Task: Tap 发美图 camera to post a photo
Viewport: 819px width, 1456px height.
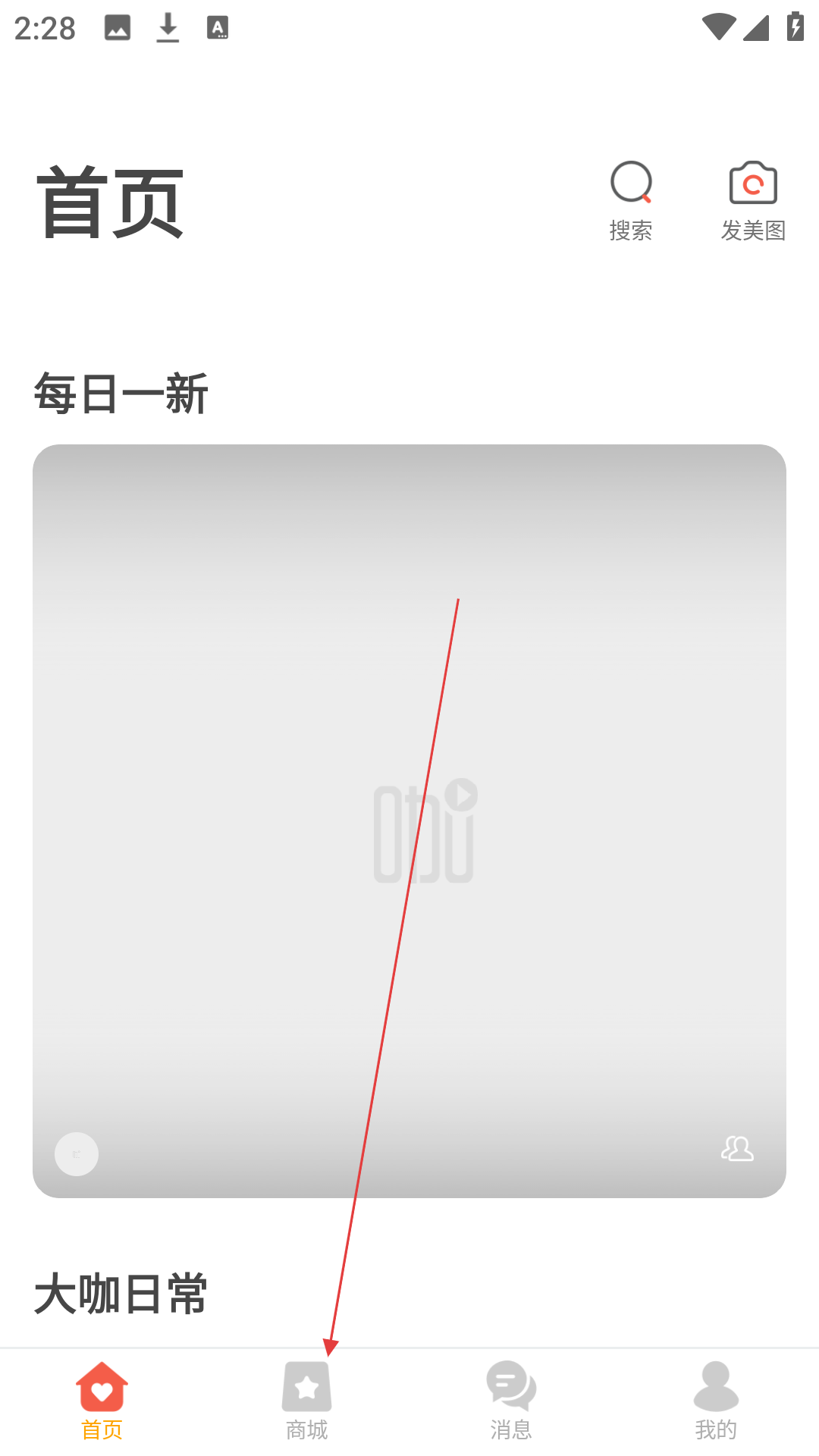Action: coord(752,199)
